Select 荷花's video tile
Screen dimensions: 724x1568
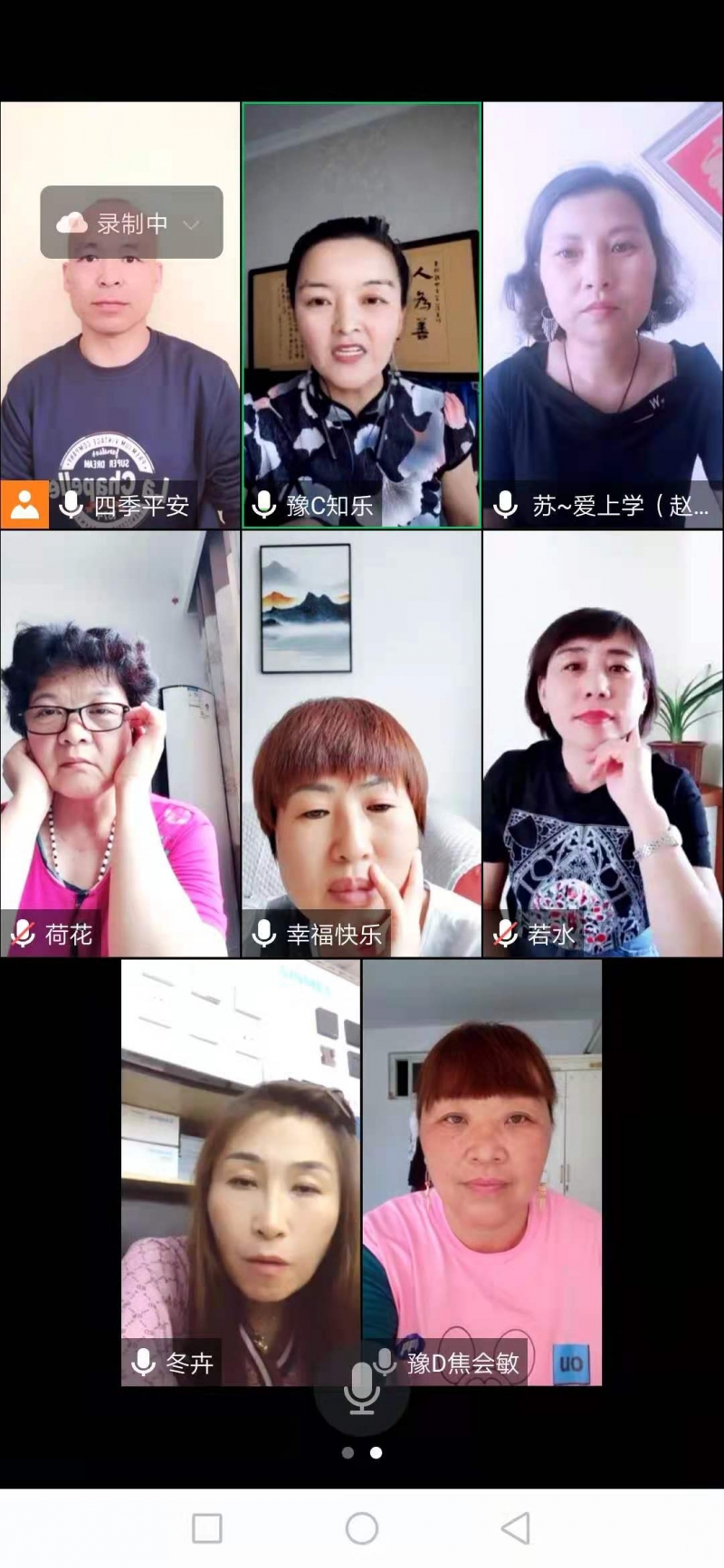pyautogui.click(x=119, y=743)
